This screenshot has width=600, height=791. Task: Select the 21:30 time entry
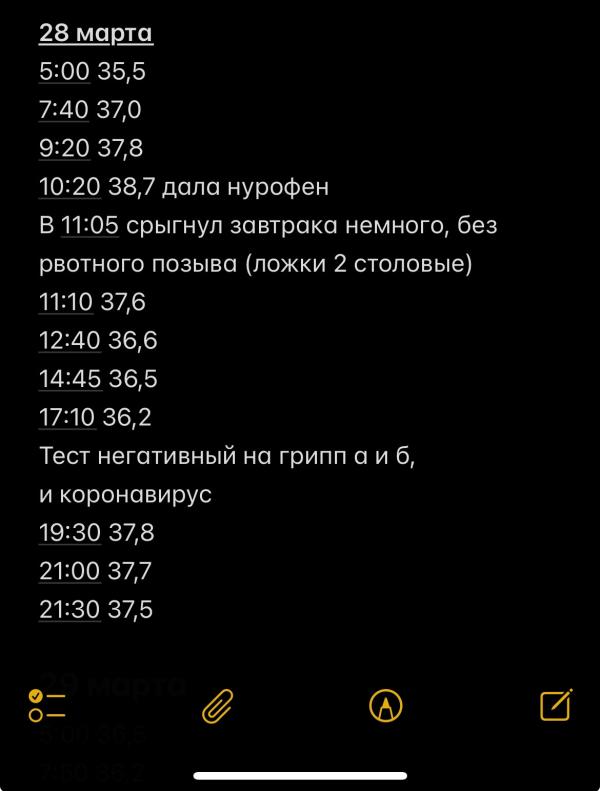pos(70,609)
